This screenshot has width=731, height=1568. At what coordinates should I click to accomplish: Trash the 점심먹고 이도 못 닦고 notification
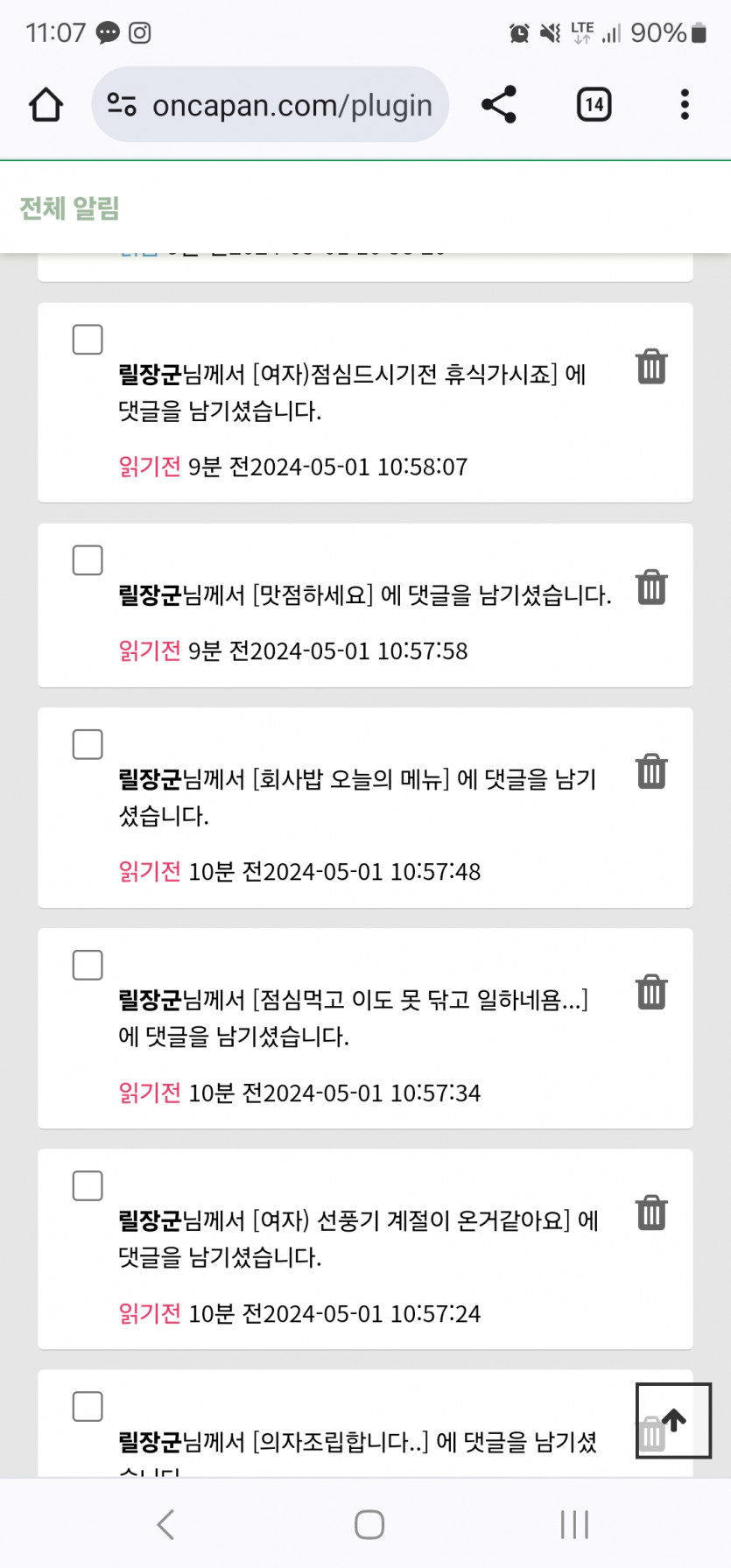pyautogui.click(x=651, y=992)
